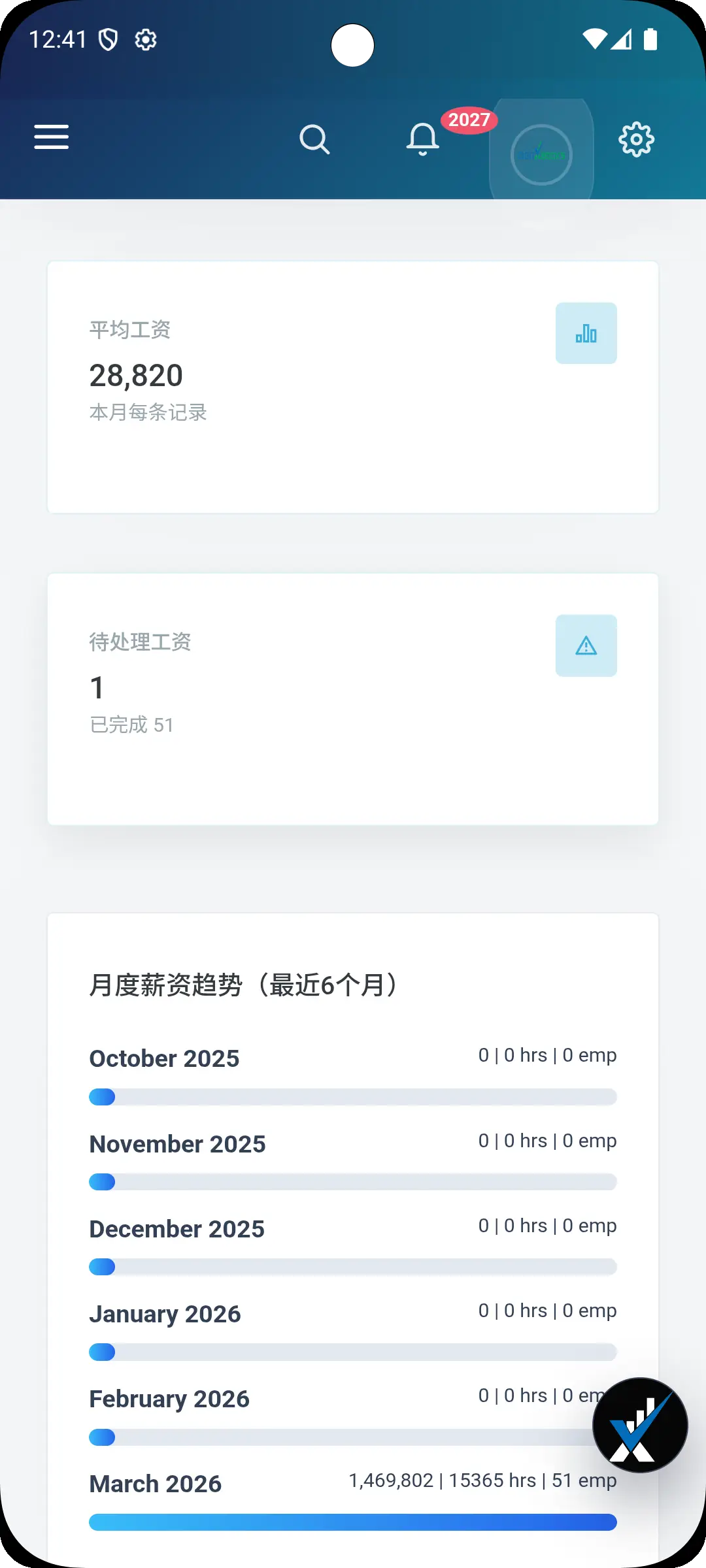Tap the February 2026 progress bar
706x1568 pixels.
pos(353,1437)
